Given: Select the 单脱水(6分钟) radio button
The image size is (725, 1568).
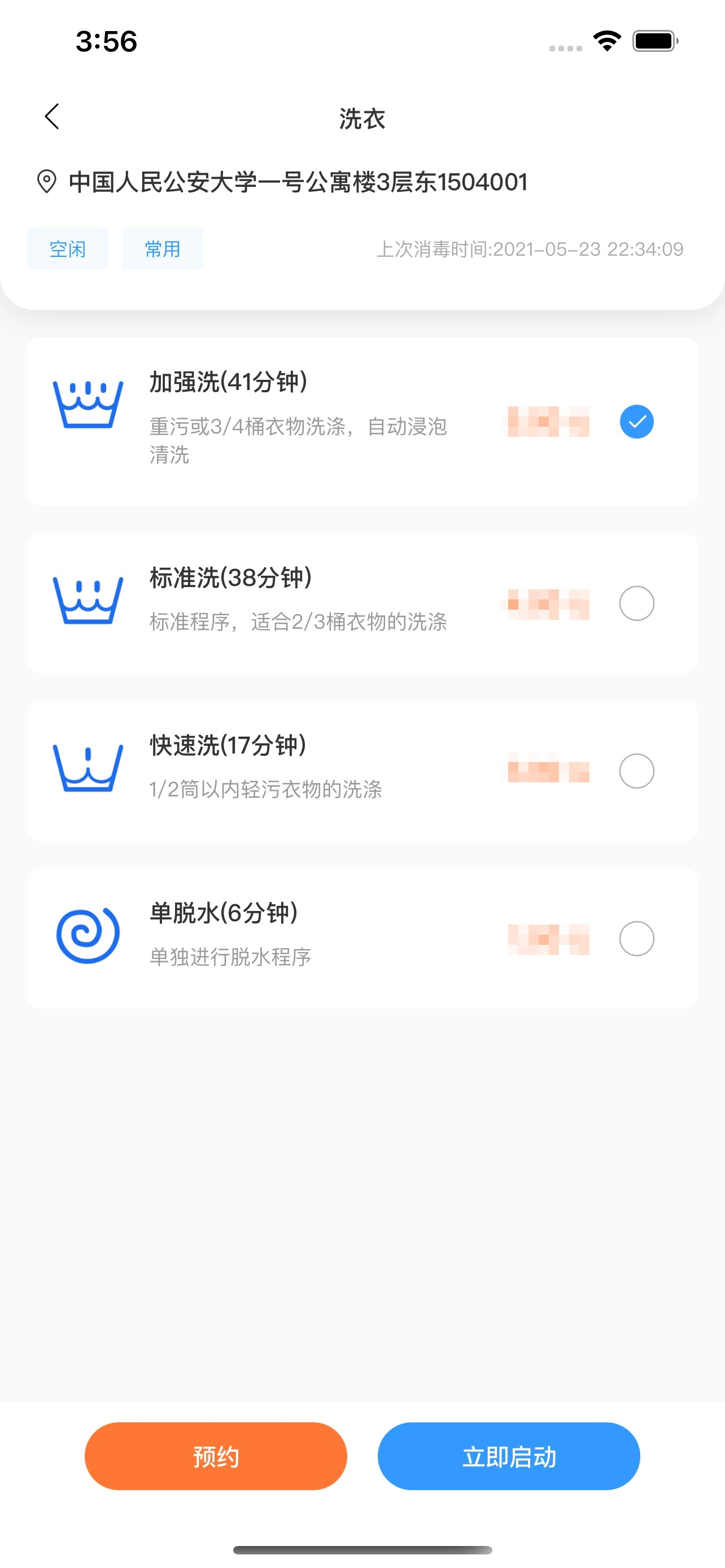Looking at the screenshot, I should click(636, 938).
